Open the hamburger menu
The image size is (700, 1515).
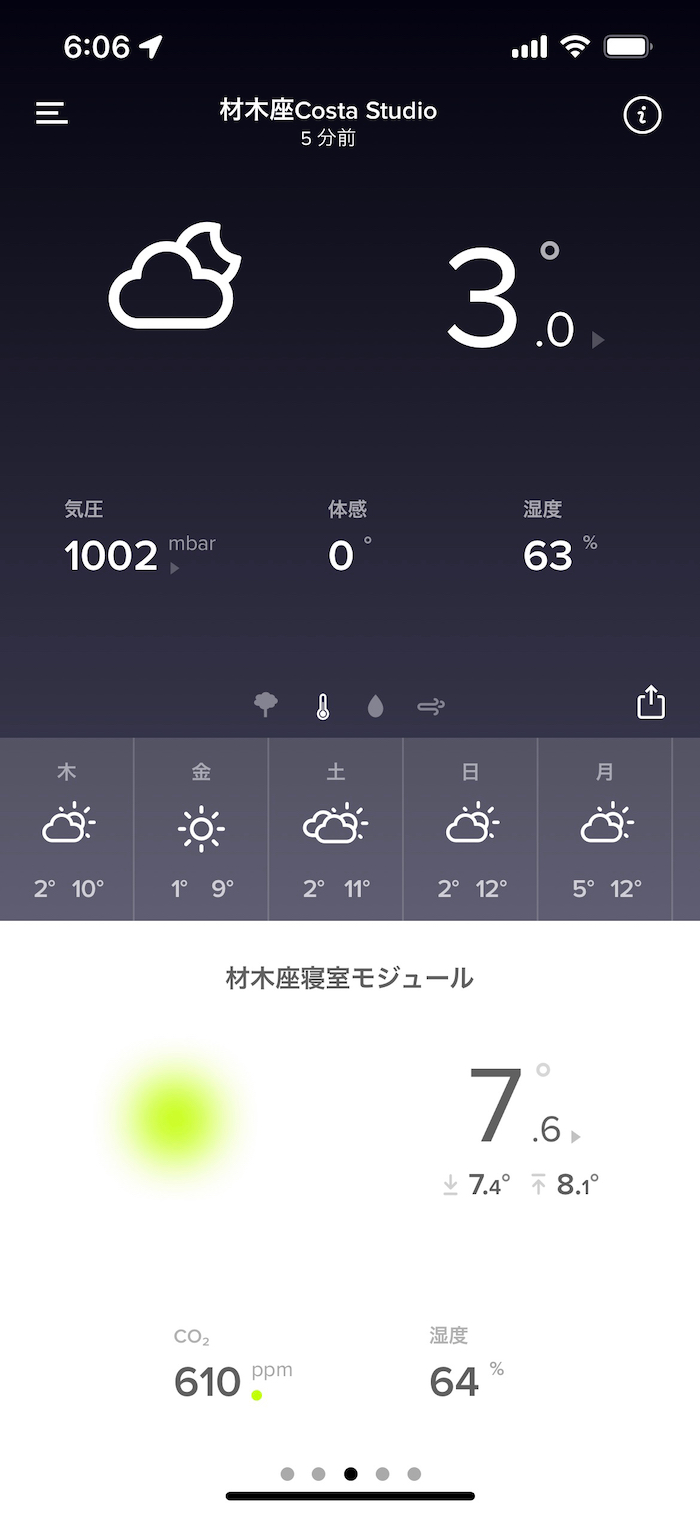[52, 113]
